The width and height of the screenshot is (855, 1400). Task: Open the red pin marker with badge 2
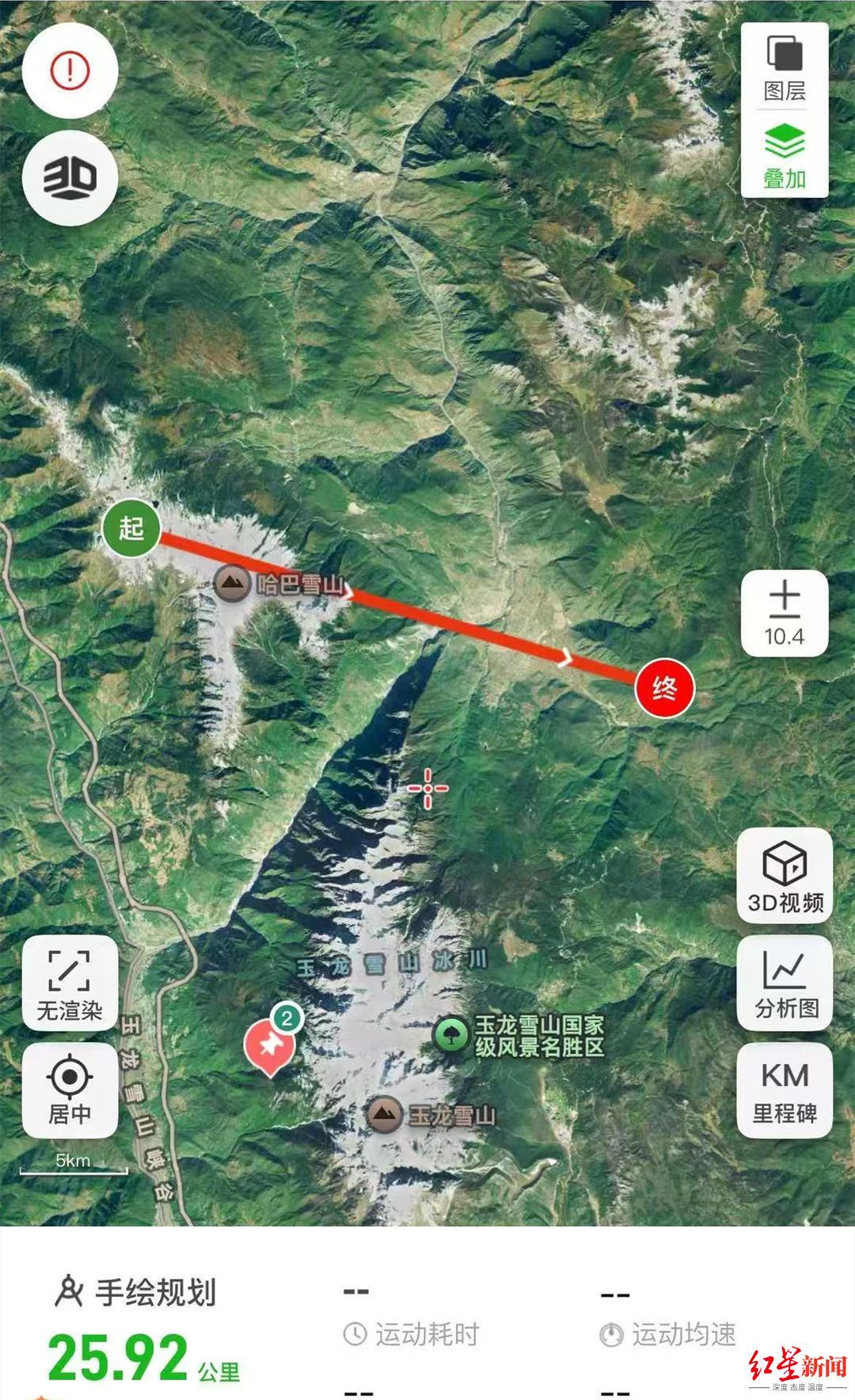click(270, 1047)
